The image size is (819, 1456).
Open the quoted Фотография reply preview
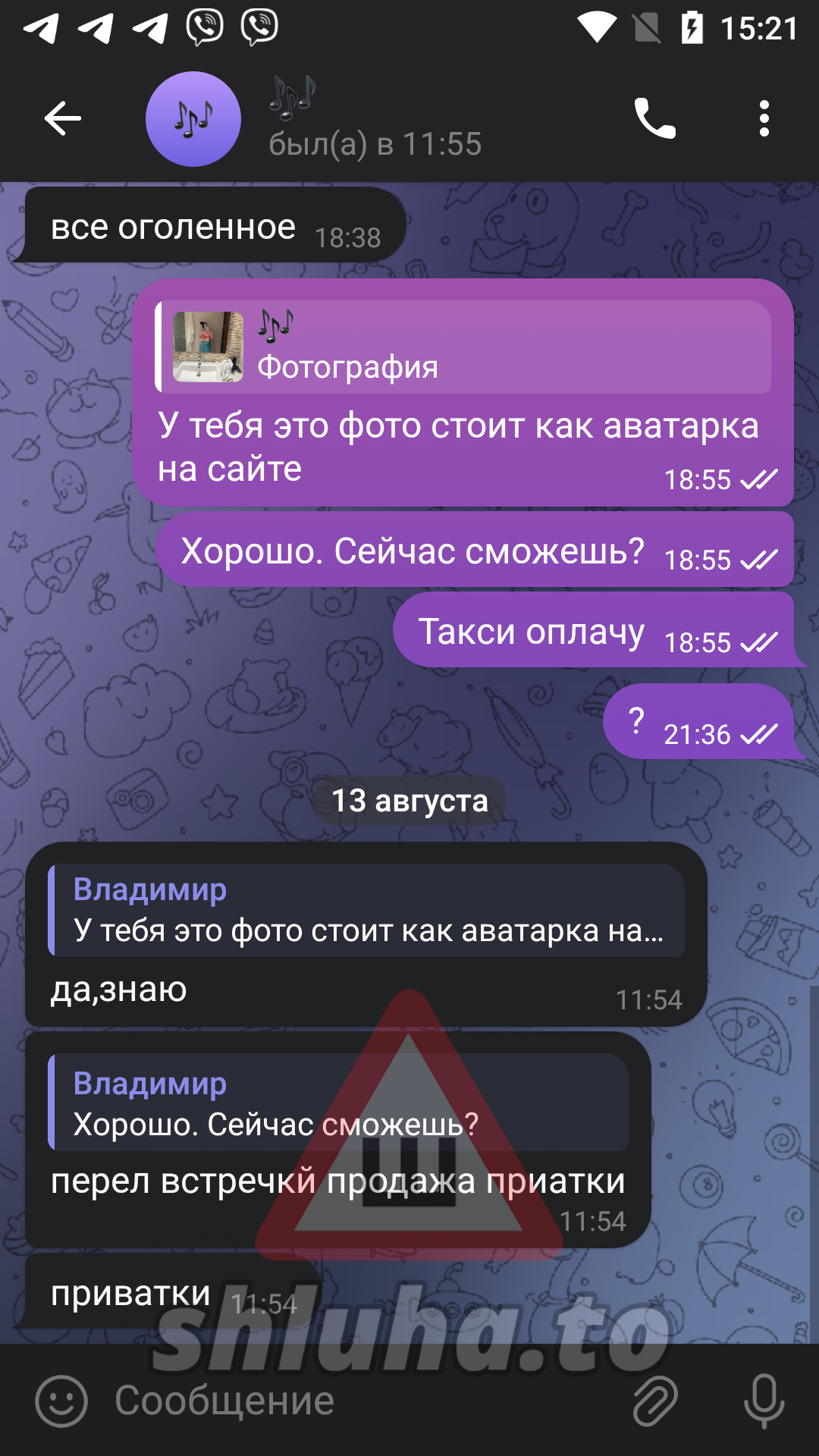(463, 347)
